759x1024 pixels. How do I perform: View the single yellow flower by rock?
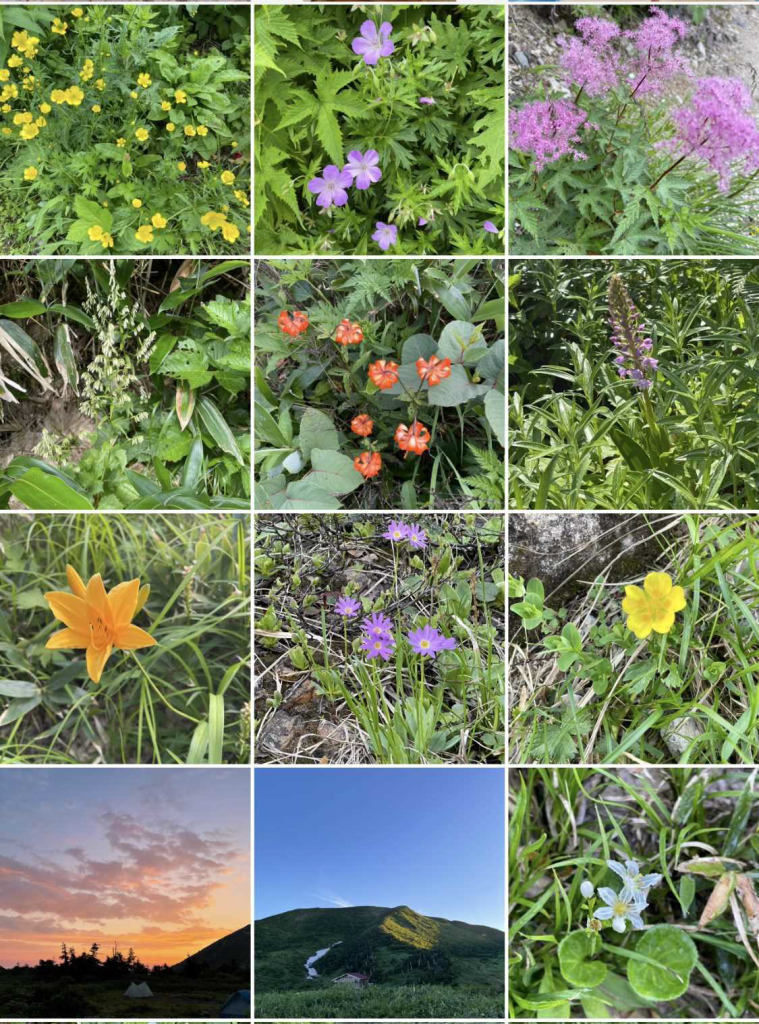click(634, 639)
